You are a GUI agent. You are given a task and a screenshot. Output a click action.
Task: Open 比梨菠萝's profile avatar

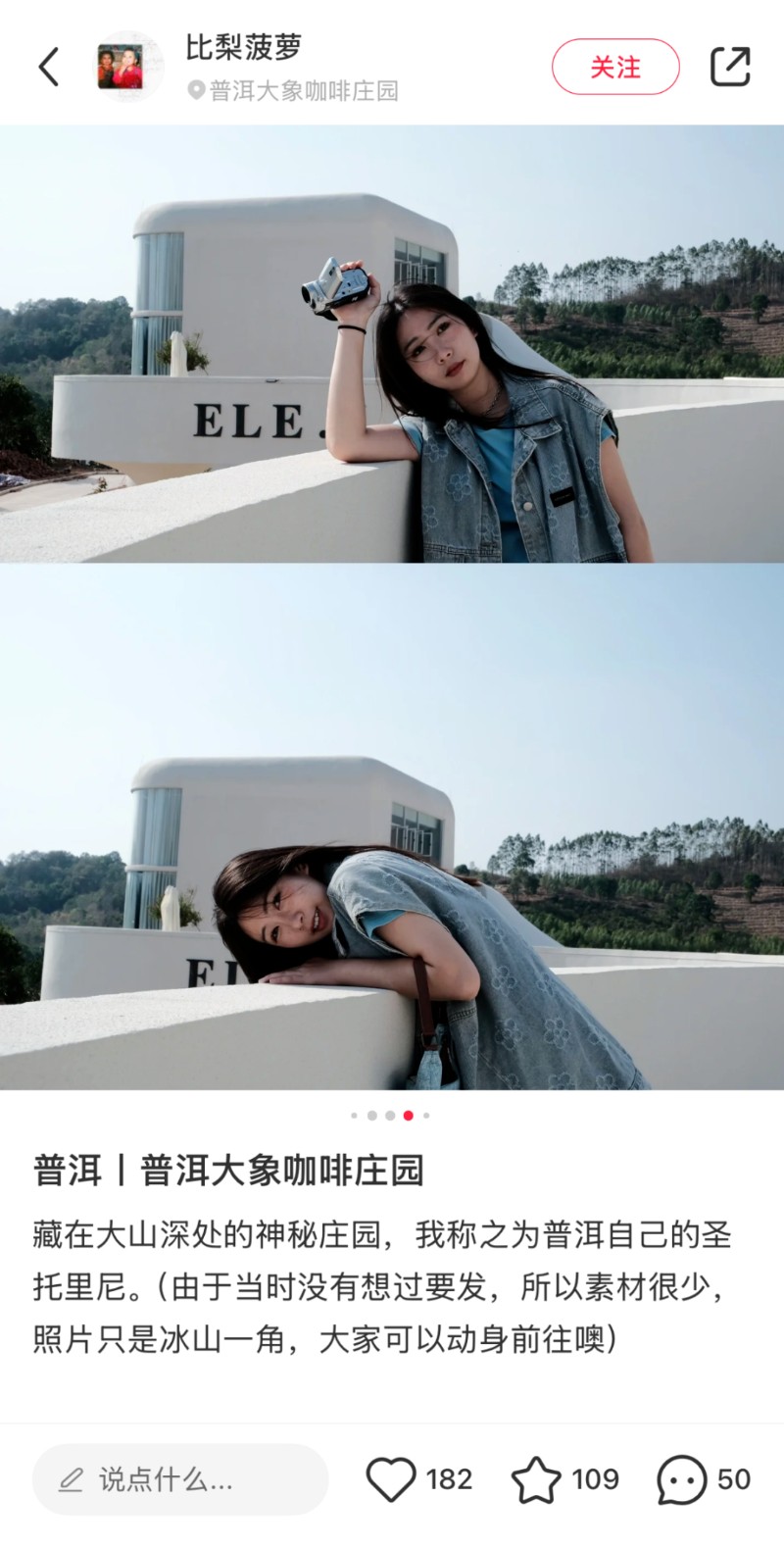121,67
